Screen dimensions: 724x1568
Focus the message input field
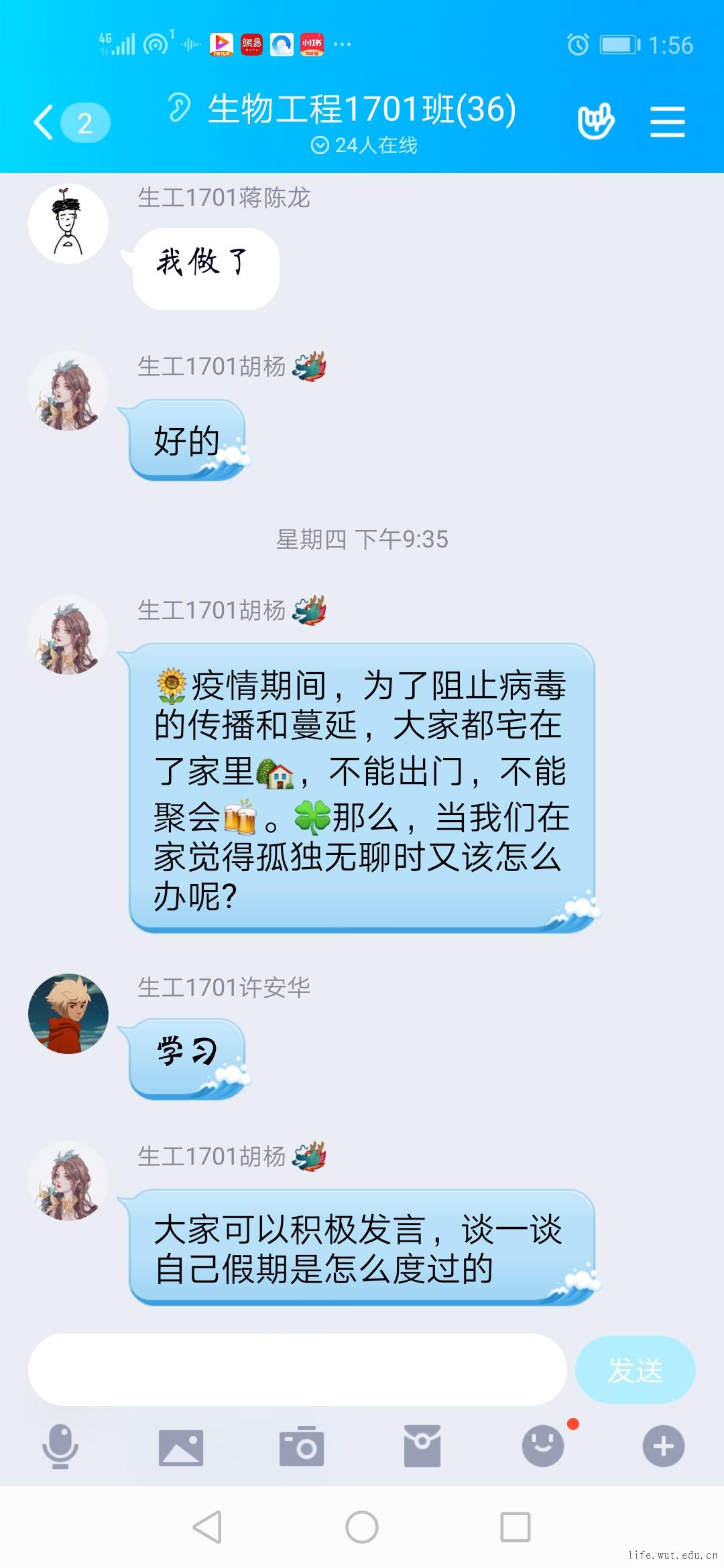[297, 1370]
